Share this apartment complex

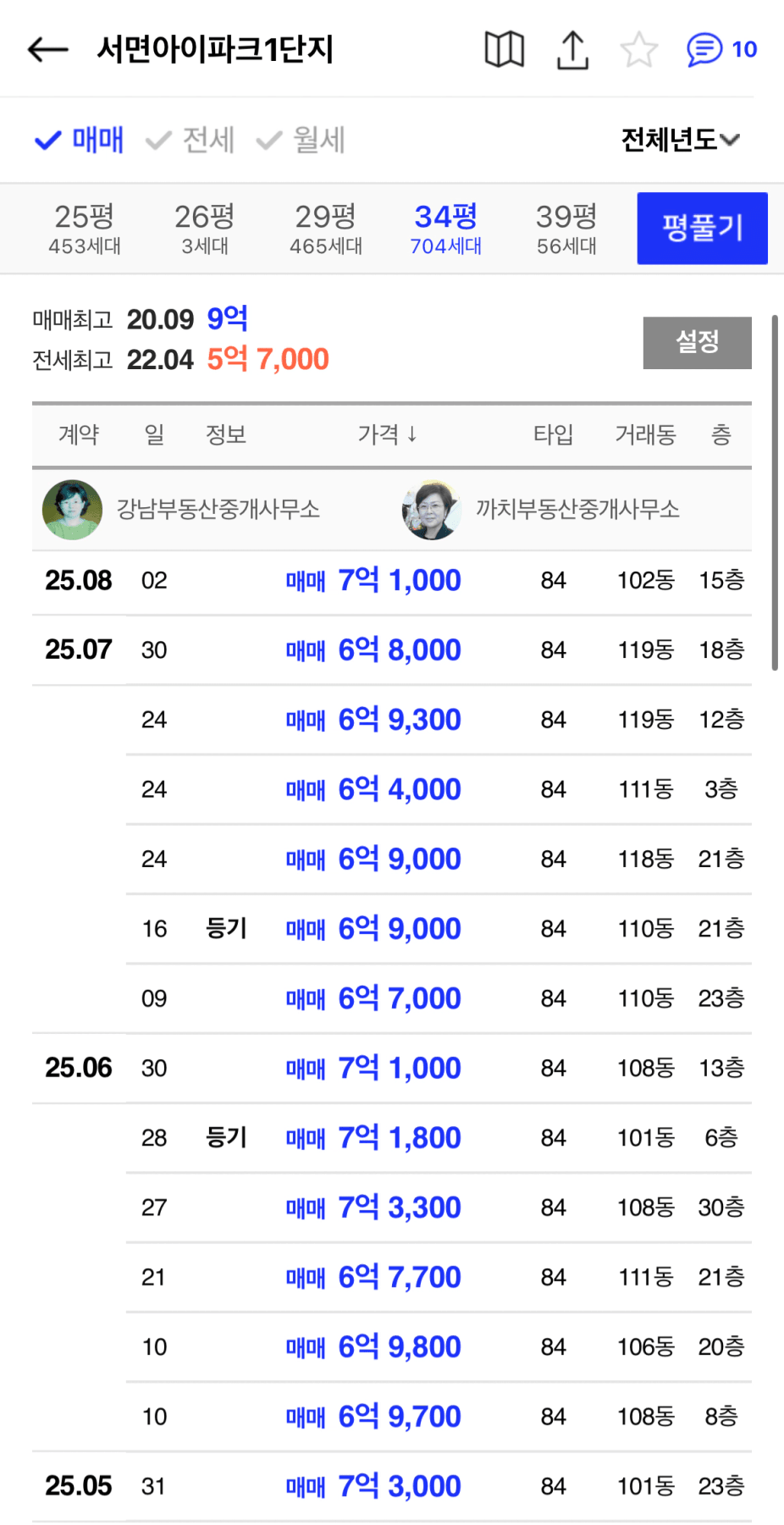tap(573, 50)
